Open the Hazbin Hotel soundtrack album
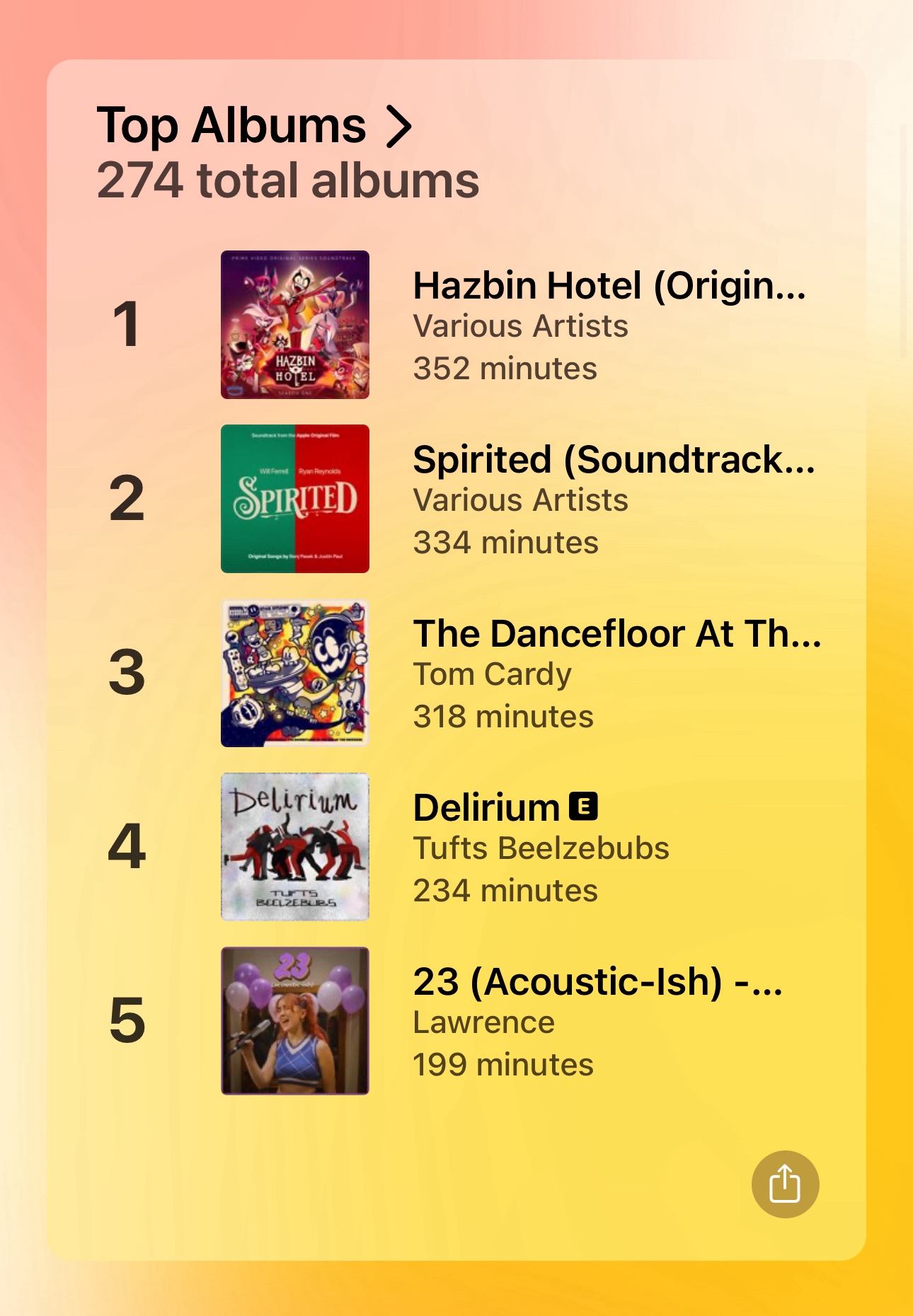Viewport: 913px width, 1316px height. (x=609, y=286)
